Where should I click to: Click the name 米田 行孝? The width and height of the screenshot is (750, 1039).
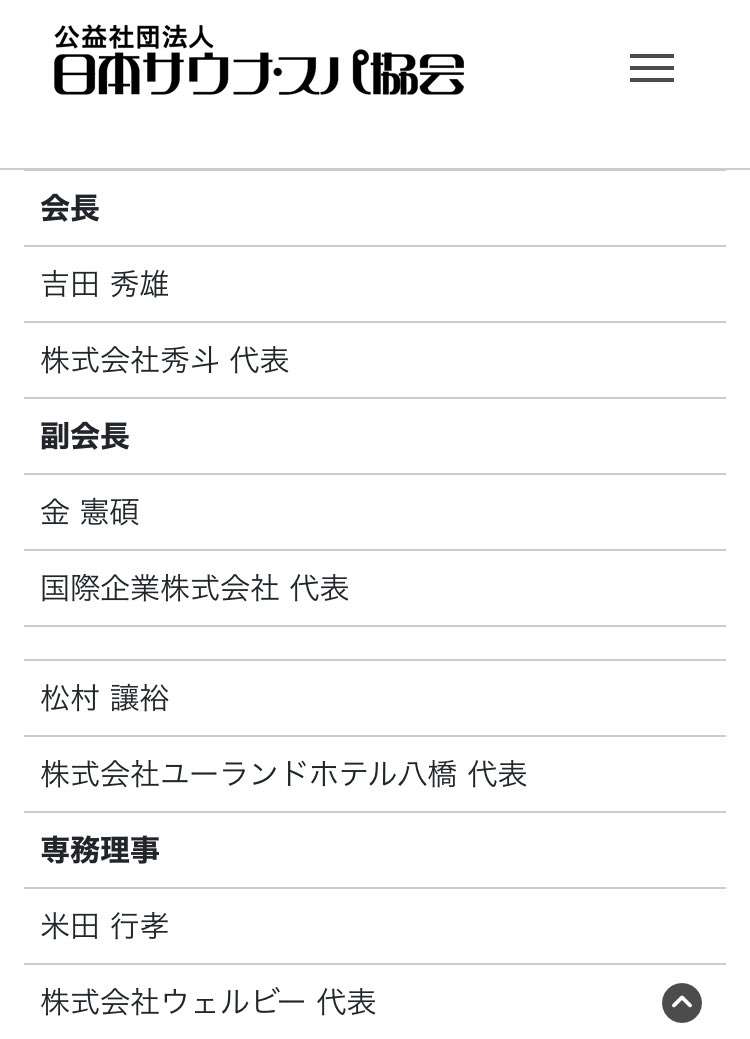pos(105,926)
